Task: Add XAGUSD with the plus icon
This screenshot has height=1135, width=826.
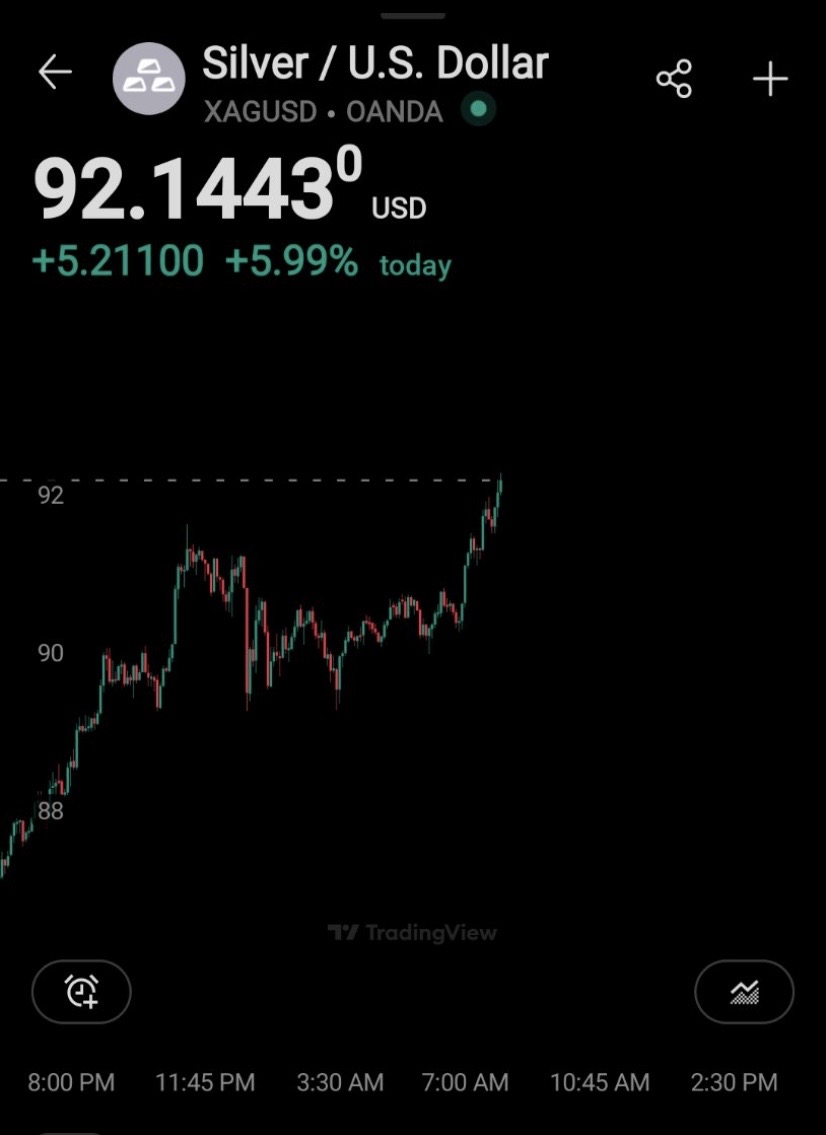Action: (x=770, y=79)
